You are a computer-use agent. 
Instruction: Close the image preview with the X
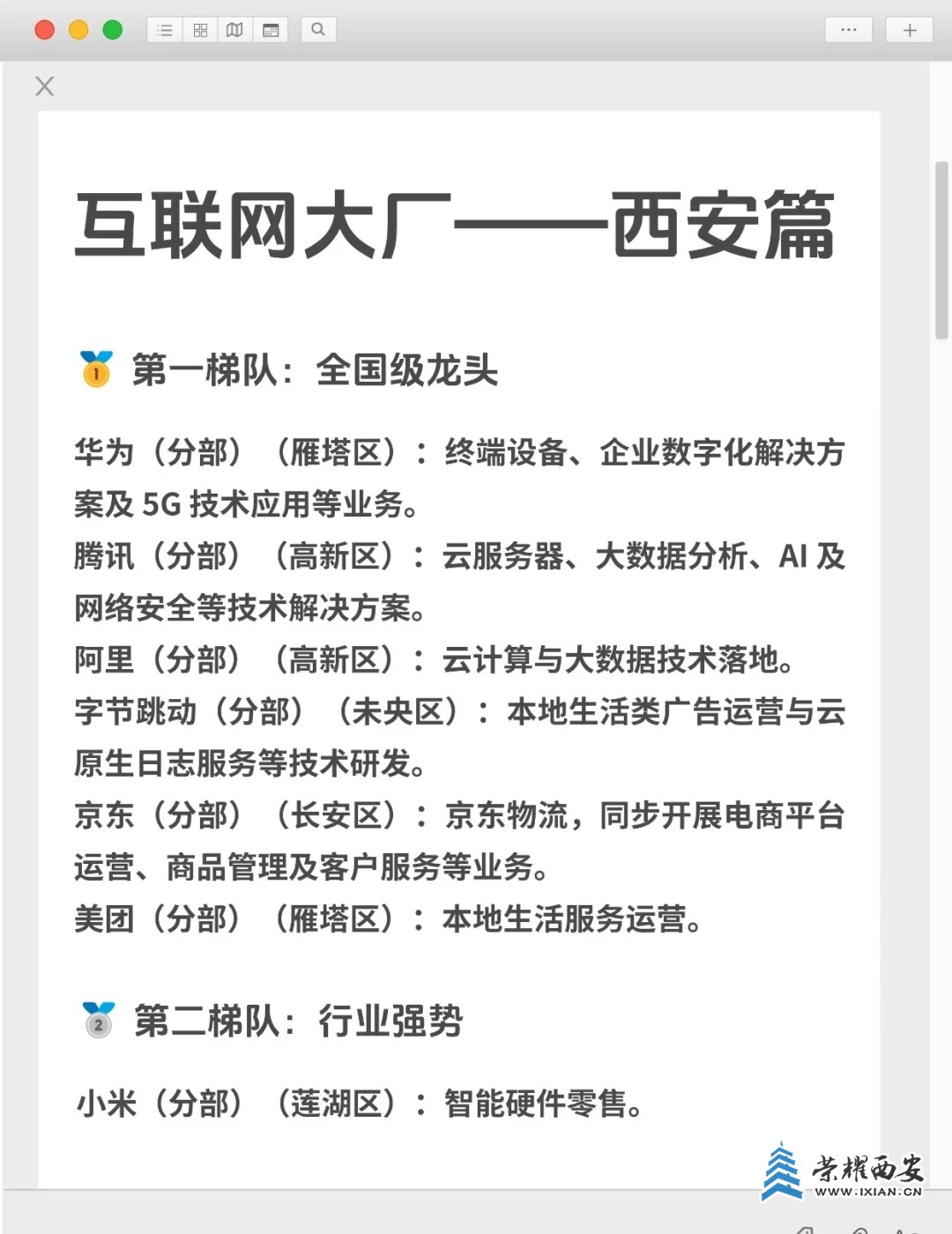pos(44,86)
